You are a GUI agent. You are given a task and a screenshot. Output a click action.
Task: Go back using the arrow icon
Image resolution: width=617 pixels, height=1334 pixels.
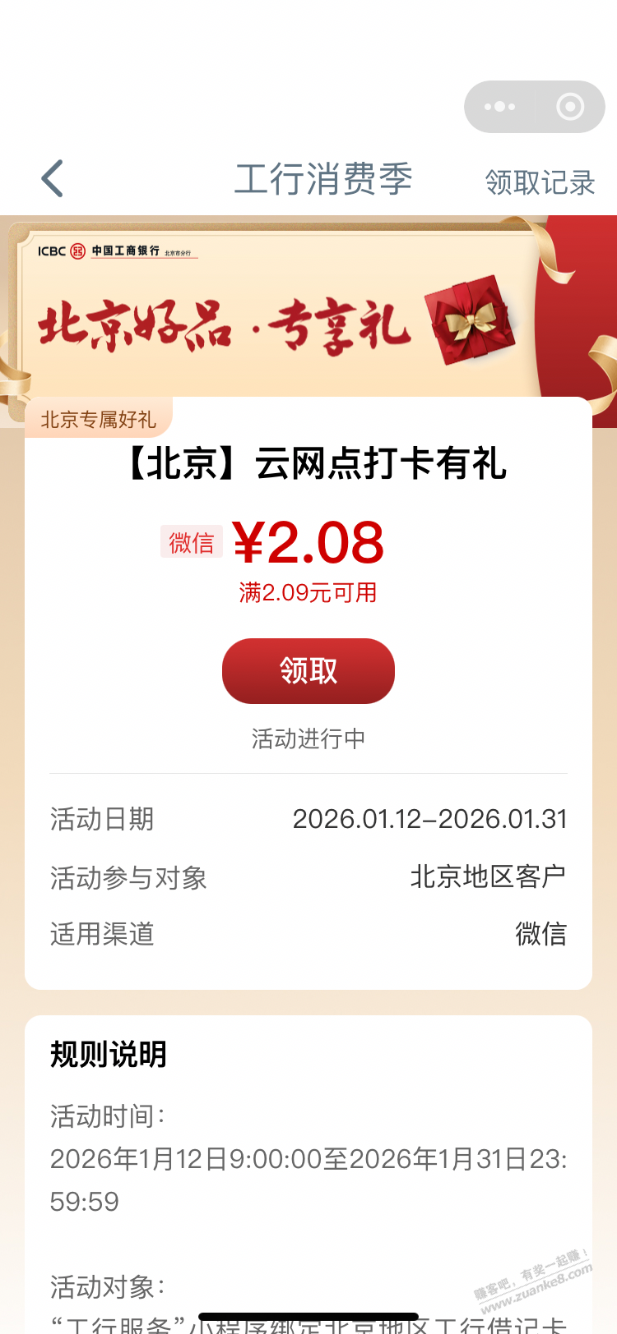click(52, 179)
